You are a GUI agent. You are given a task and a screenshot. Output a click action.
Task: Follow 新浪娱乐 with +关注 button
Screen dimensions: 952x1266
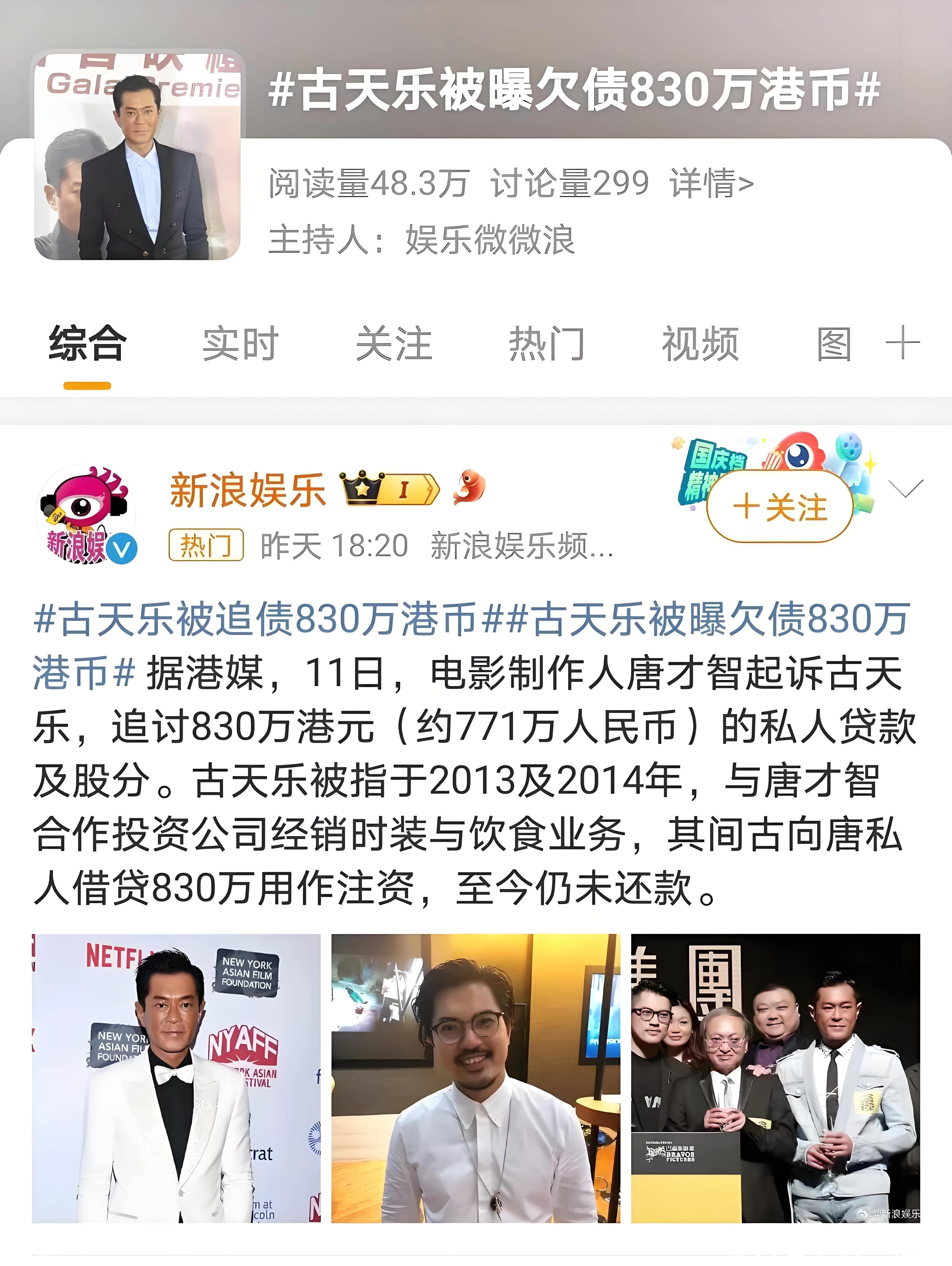pos(780,507)
